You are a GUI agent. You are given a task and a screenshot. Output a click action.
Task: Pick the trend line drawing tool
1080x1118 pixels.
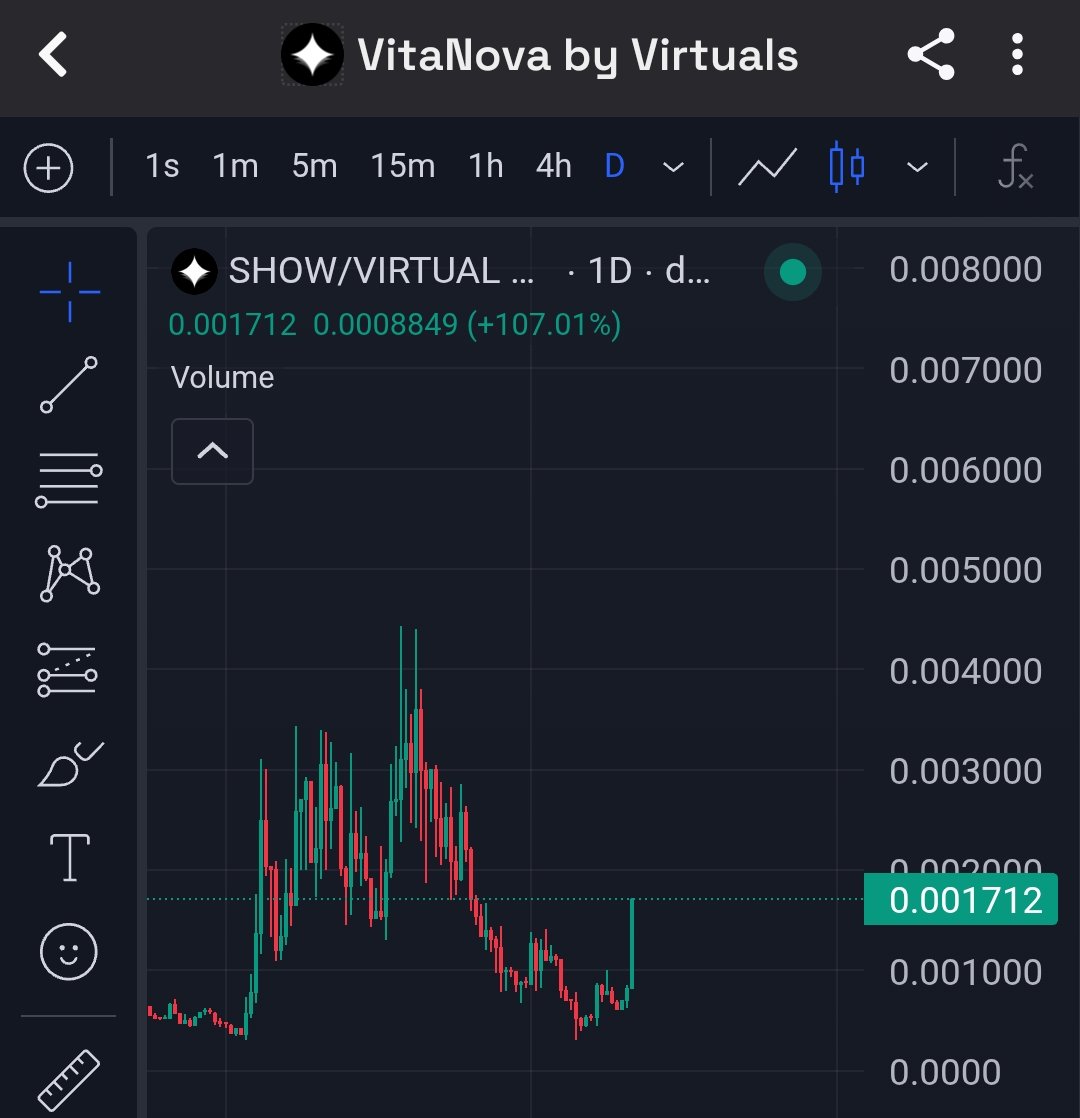click(x=69, y=384)
